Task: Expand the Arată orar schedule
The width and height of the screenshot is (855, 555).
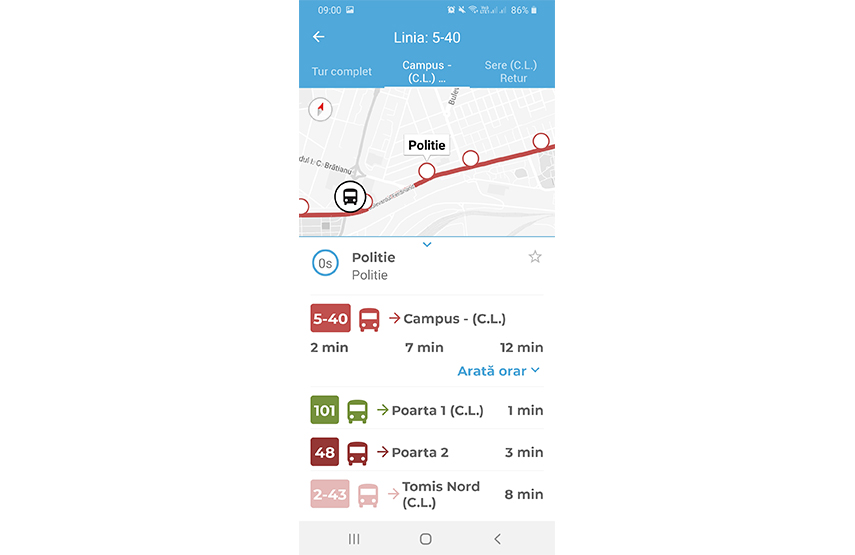Action: pyautogui.click(x=498, y=371)
